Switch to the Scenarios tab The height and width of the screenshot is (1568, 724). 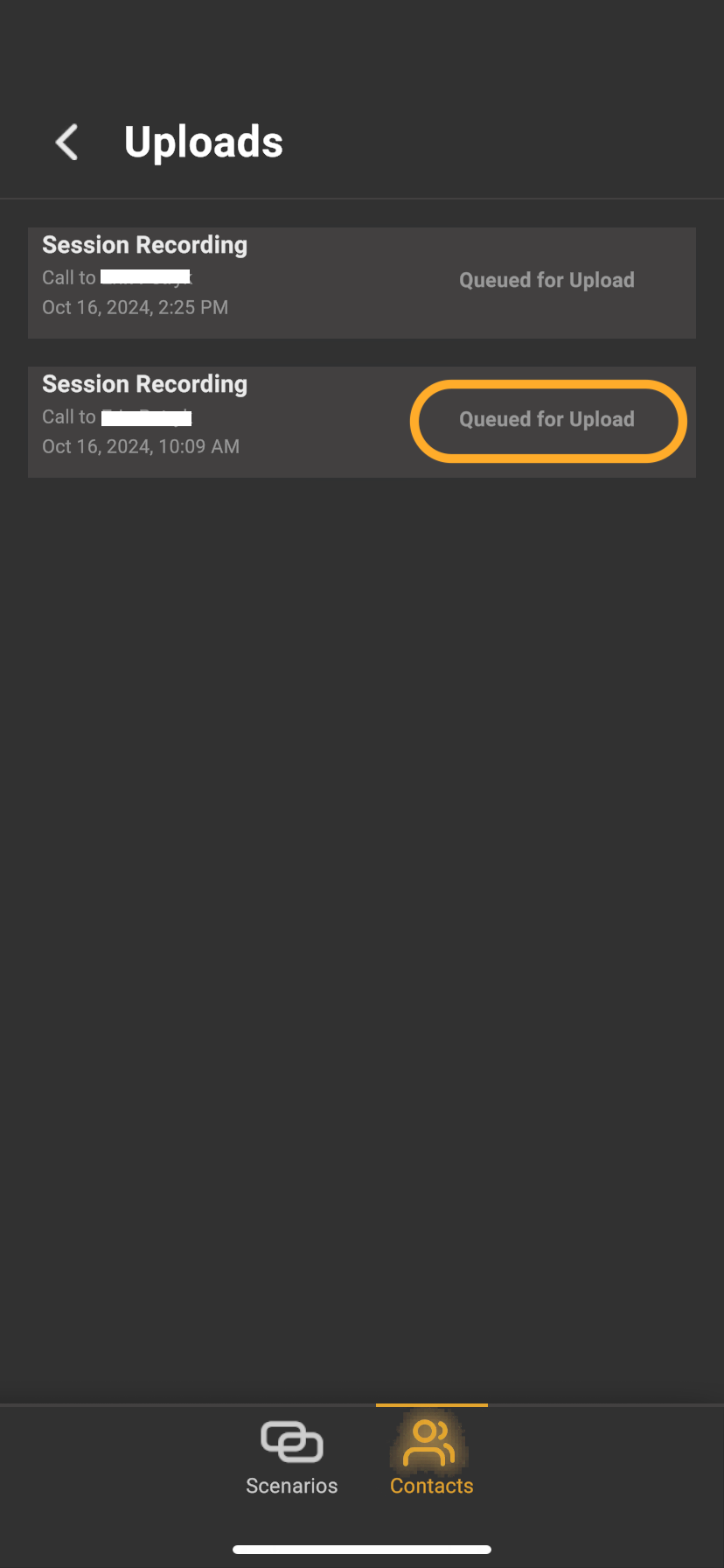291,1457
